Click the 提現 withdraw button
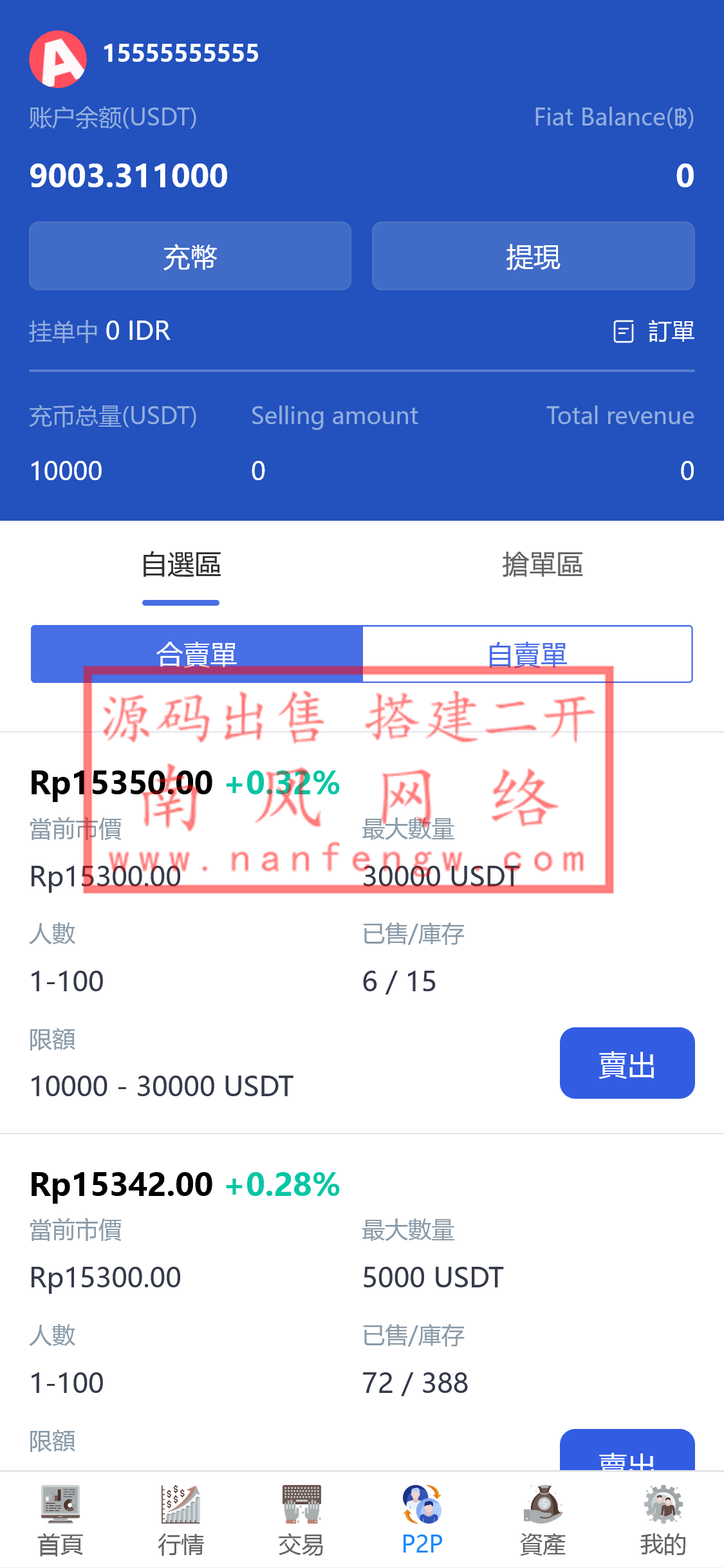Image resolution: width=724 pixels, height=1568 pixels. click(x=533, y=256)
